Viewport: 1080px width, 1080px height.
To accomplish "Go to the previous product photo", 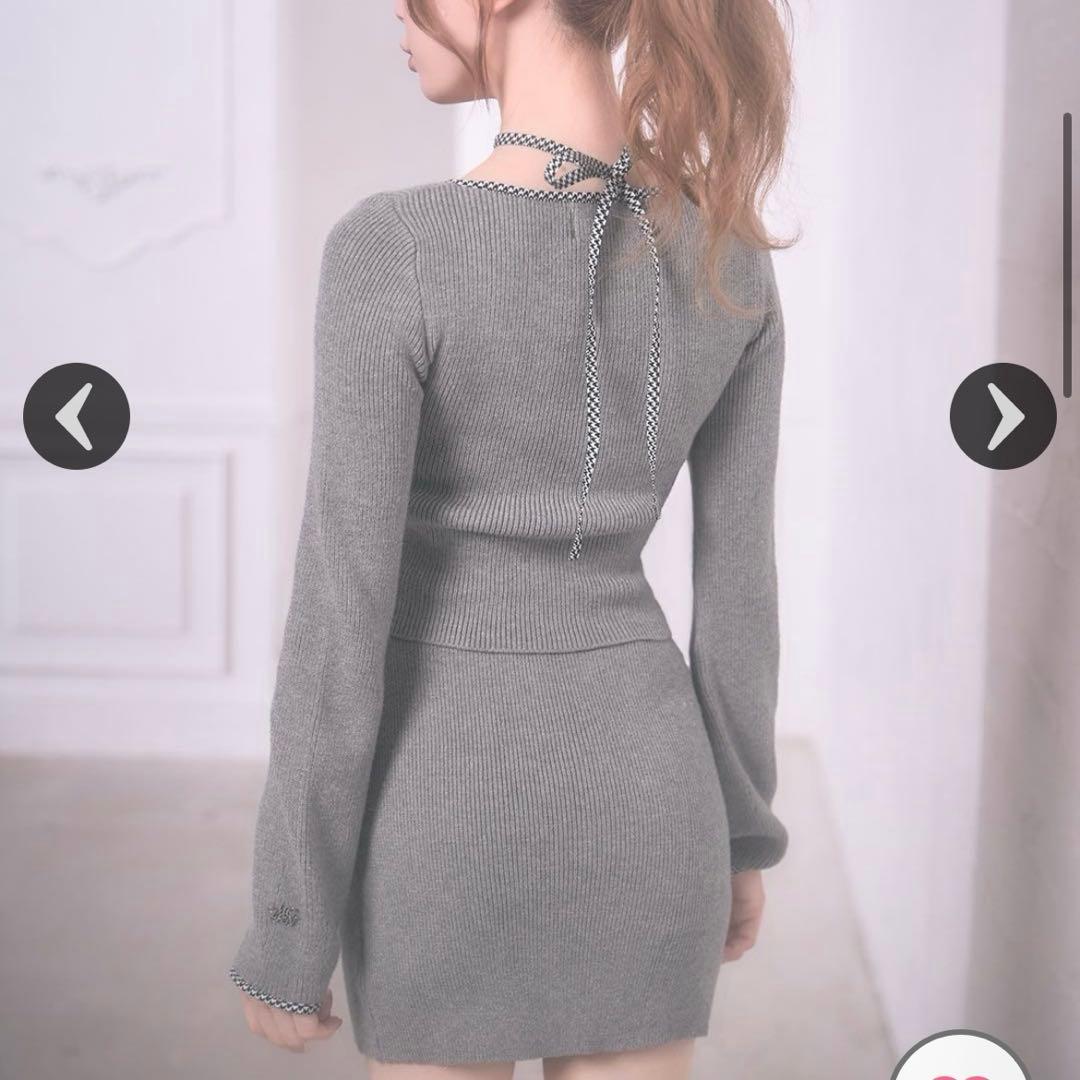I will 76,416.
